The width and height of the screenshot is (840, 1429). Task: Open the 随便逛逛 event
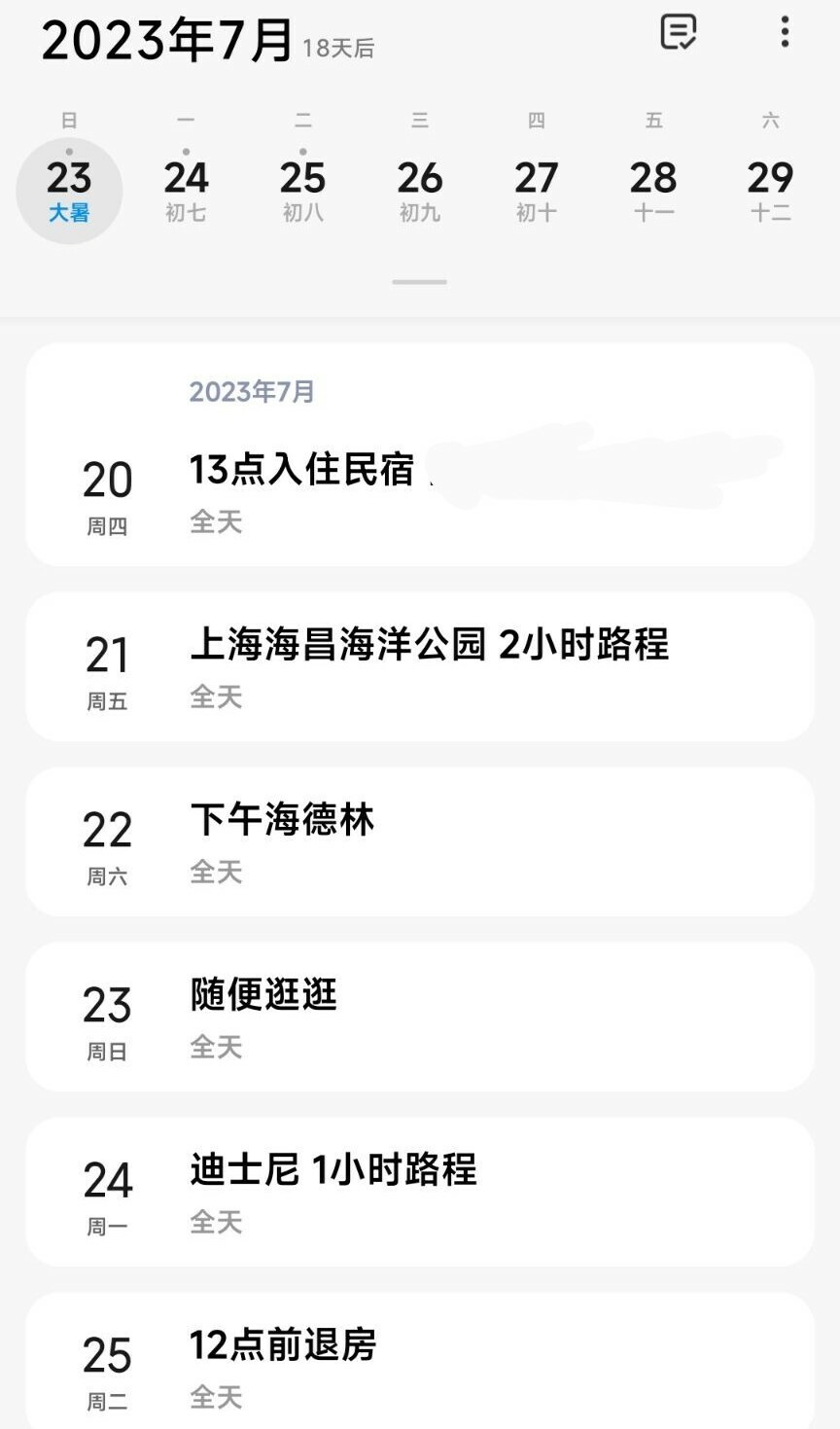[x=420, y=1017]
